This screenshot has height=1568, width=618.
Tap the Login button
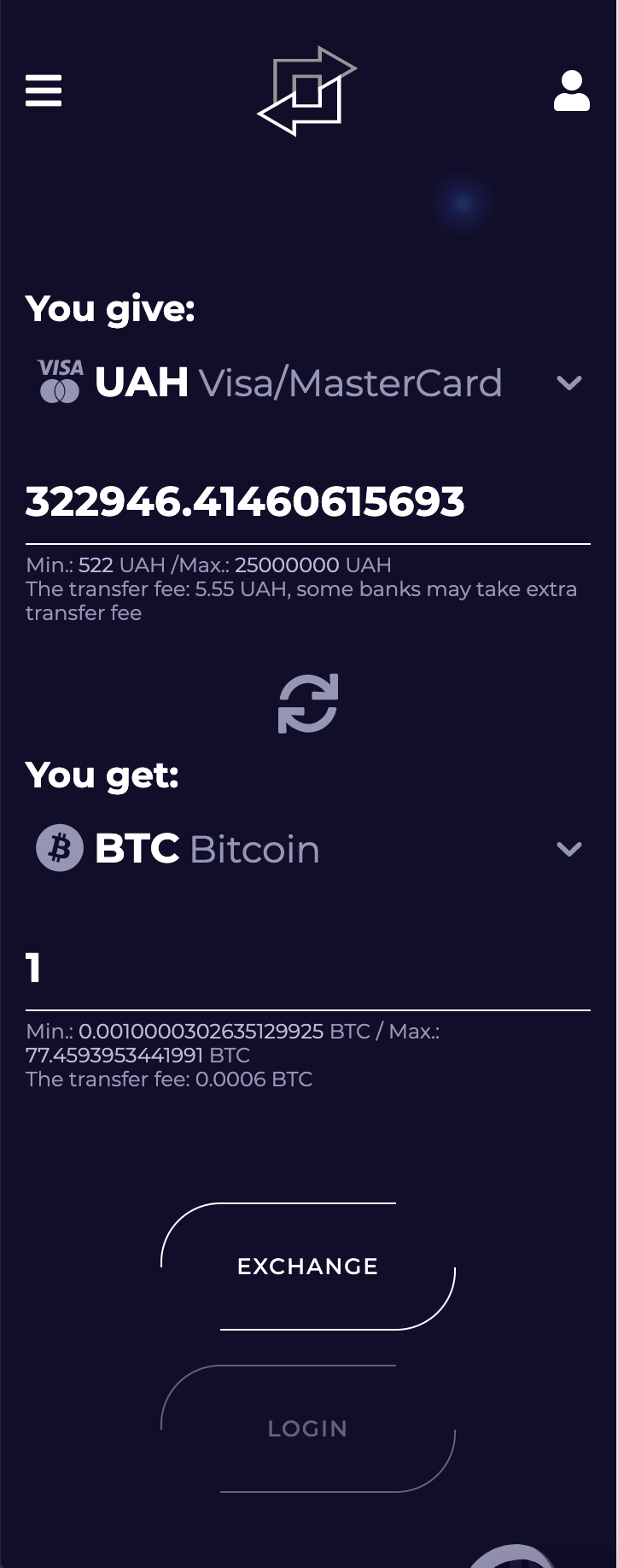point(307,1428)
